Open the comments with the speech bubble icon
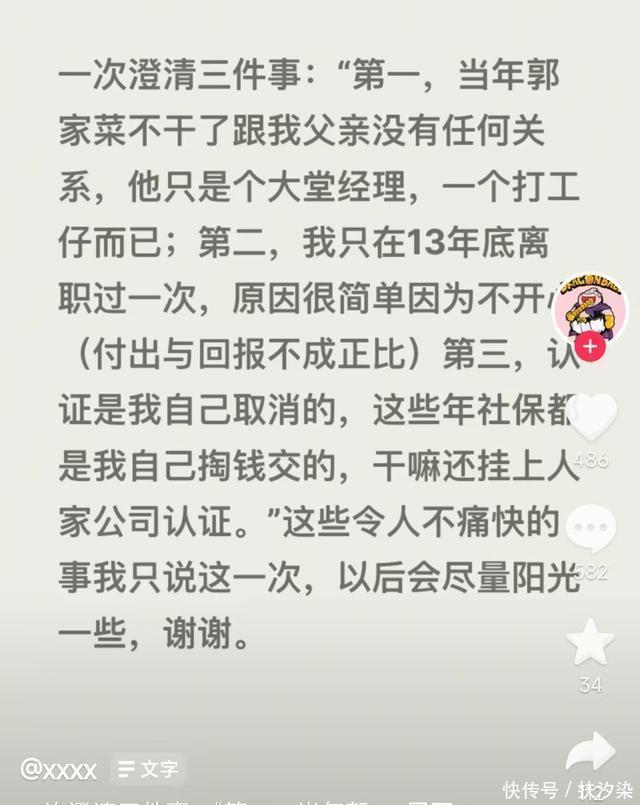Viewport: 640px width, 805px height. click(x=591, y=527)
